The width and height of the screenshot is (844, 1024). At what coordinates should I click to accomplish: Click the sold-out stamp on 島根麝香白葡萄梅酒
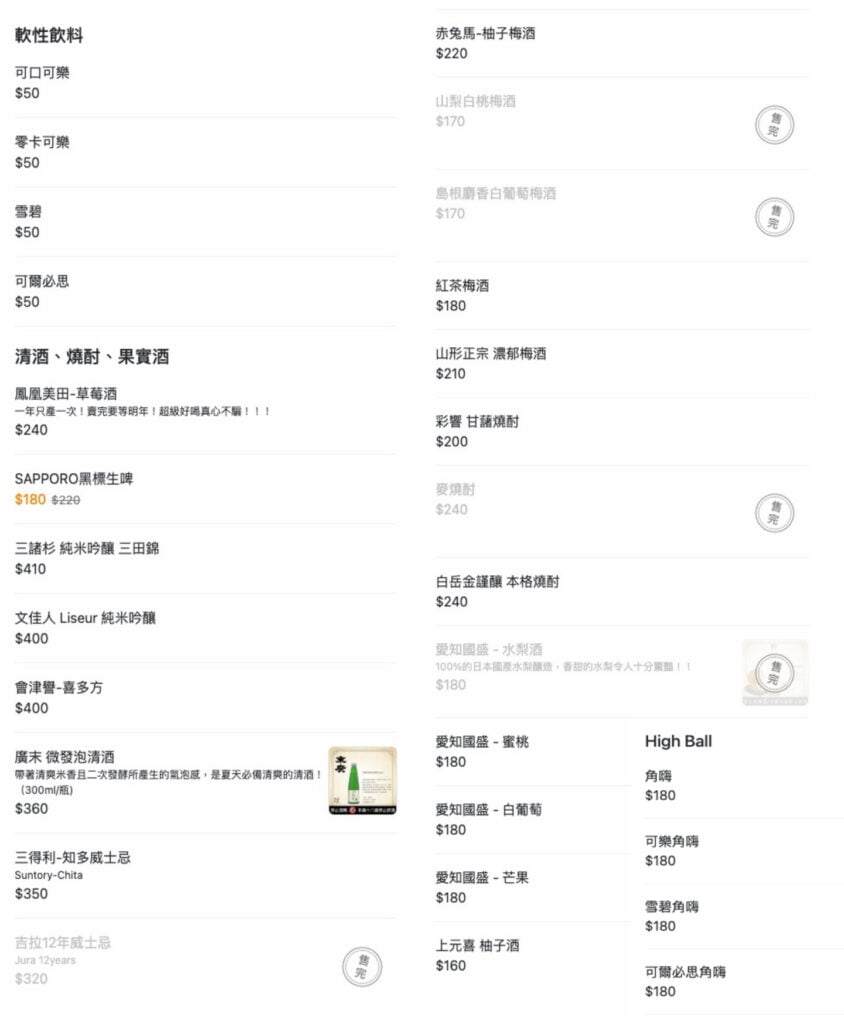(x=774, y=216)
